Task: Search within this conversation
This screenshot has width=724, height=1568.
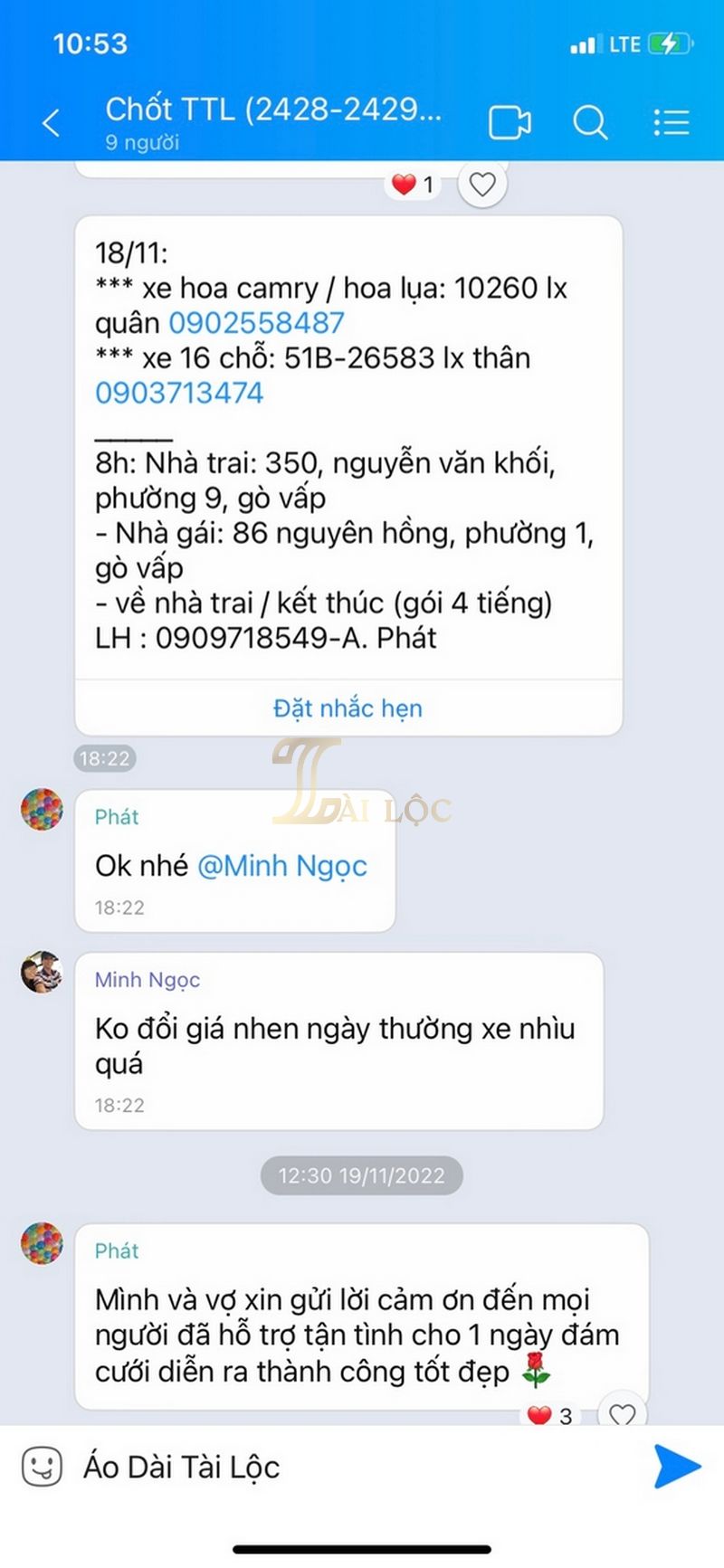Action: click(x=590, y=123)
